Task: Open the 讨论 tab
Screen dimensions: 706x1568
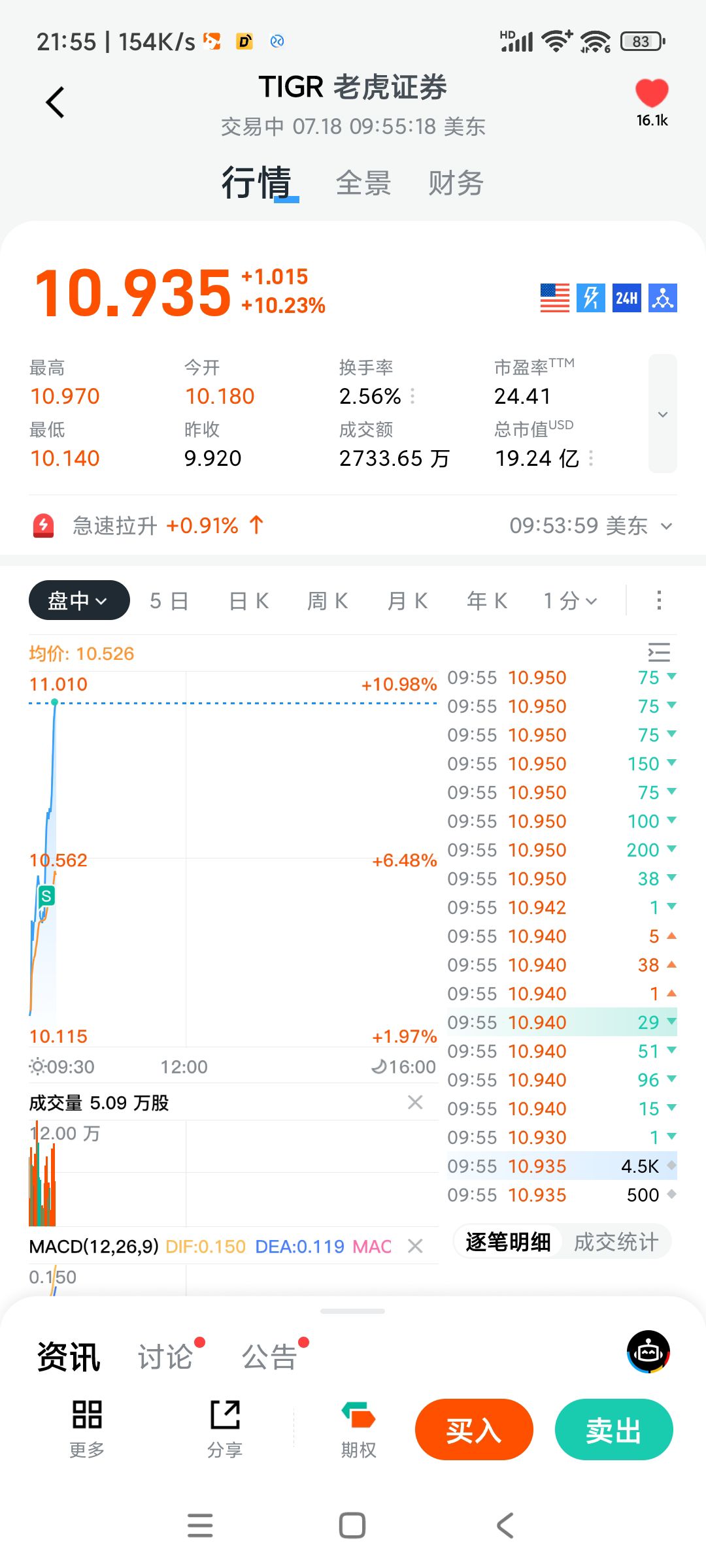Action: tap(165, 1357)
